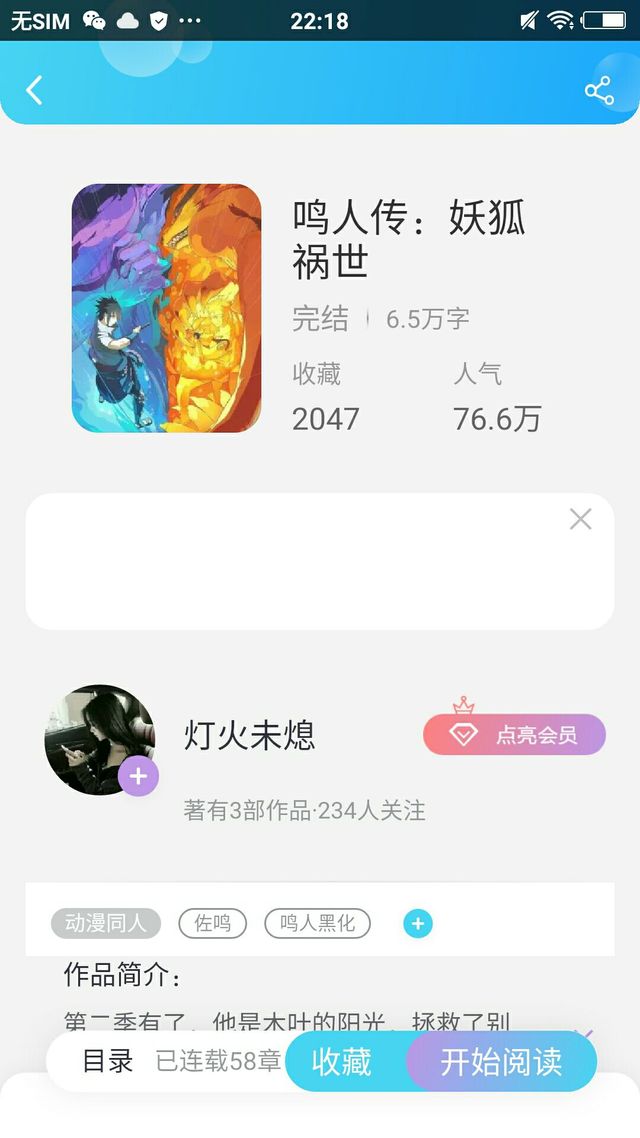Open the 目录 chapter list
640x1138 pixels.
pyautogui.click(x=108, y=1061)
